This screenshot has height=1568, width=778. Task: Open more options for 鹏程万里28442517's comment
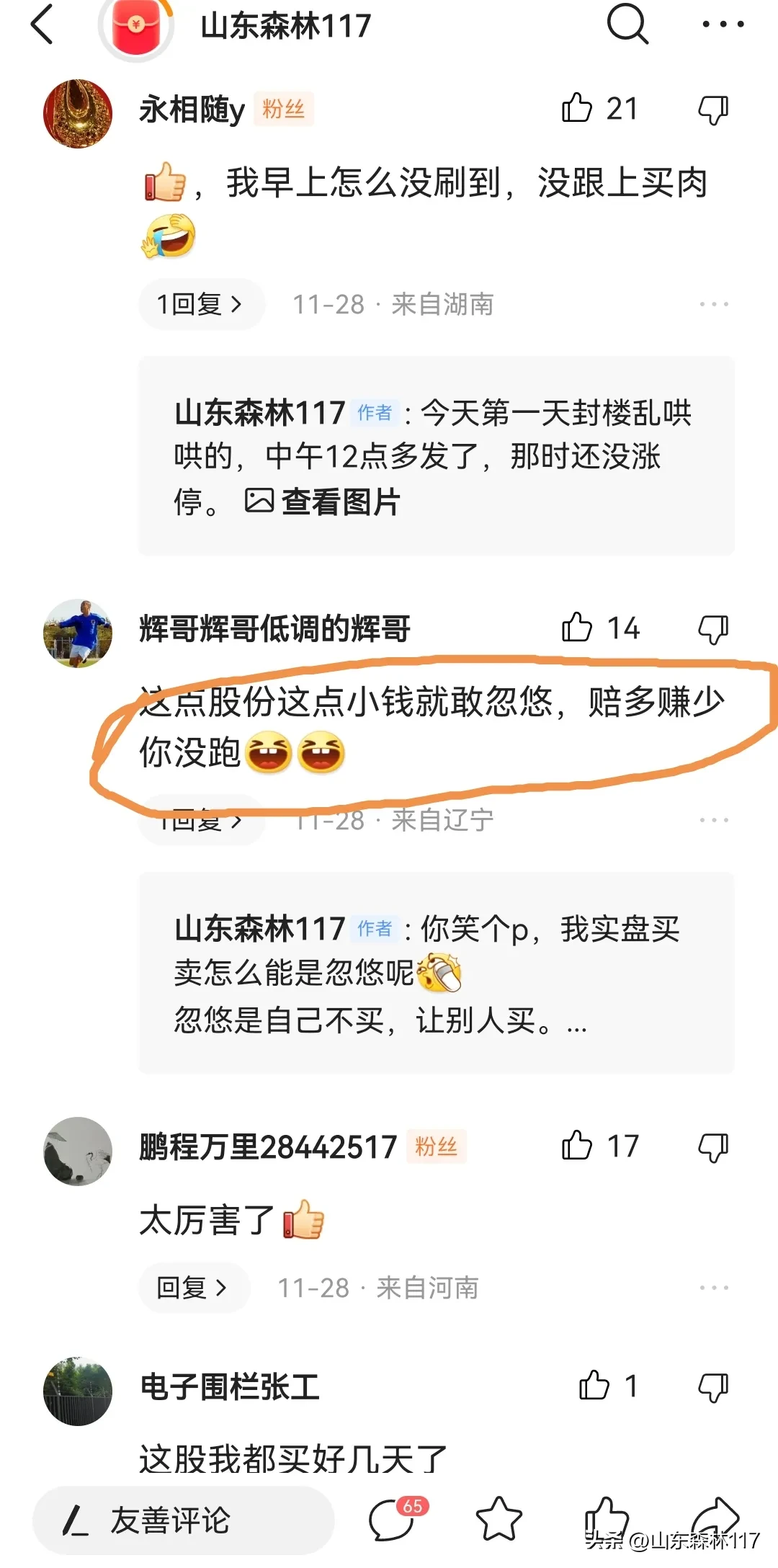click(714, 1287)
